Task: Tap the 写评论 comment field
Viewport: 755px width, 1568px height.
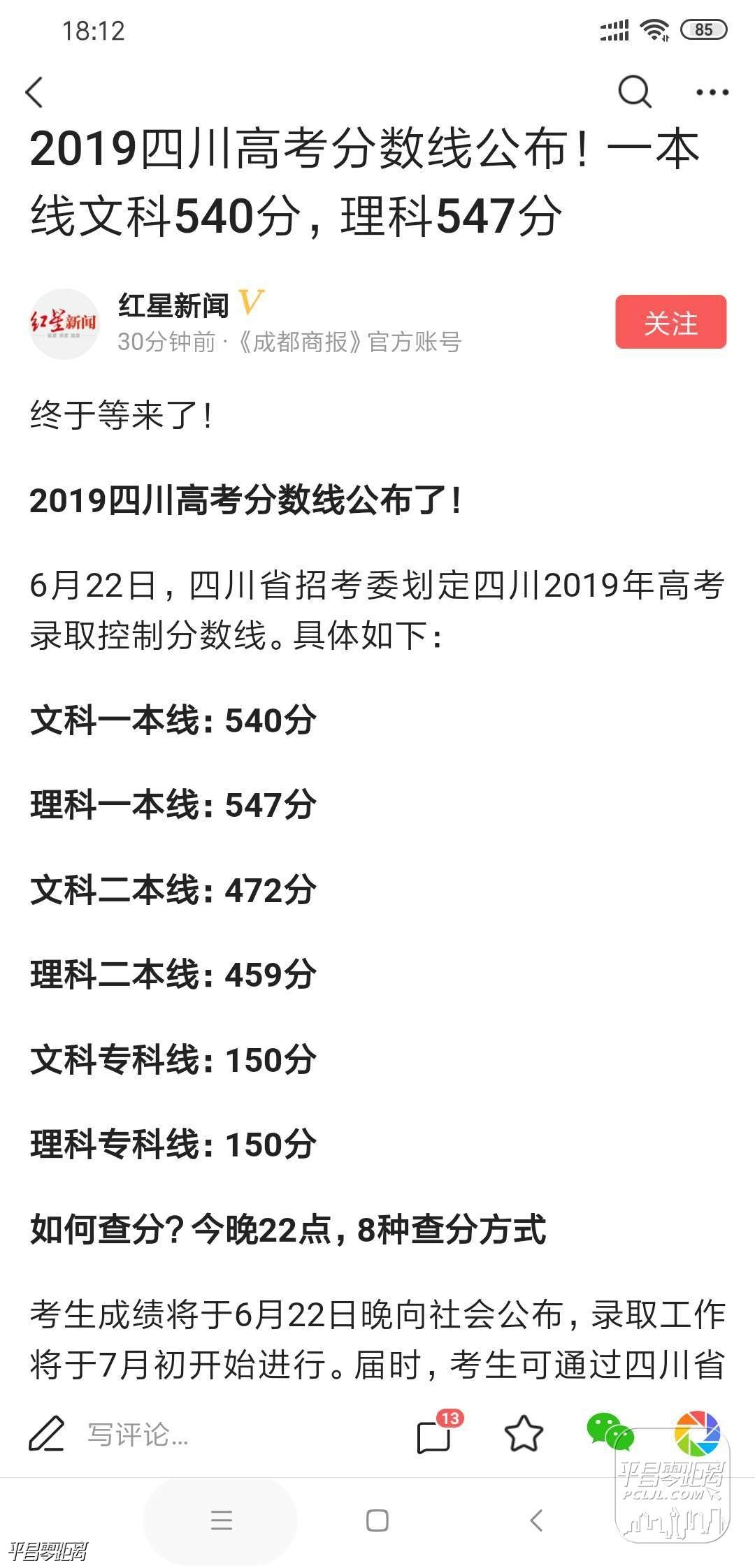Action: 138,1435
